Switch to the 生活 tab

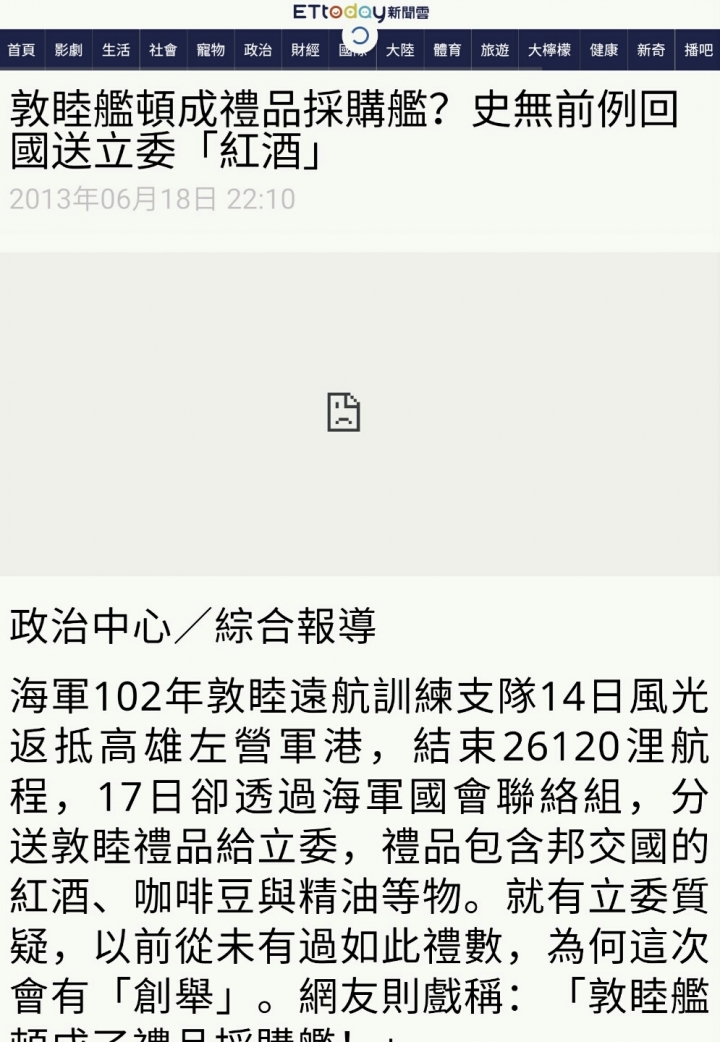[116, 50]
